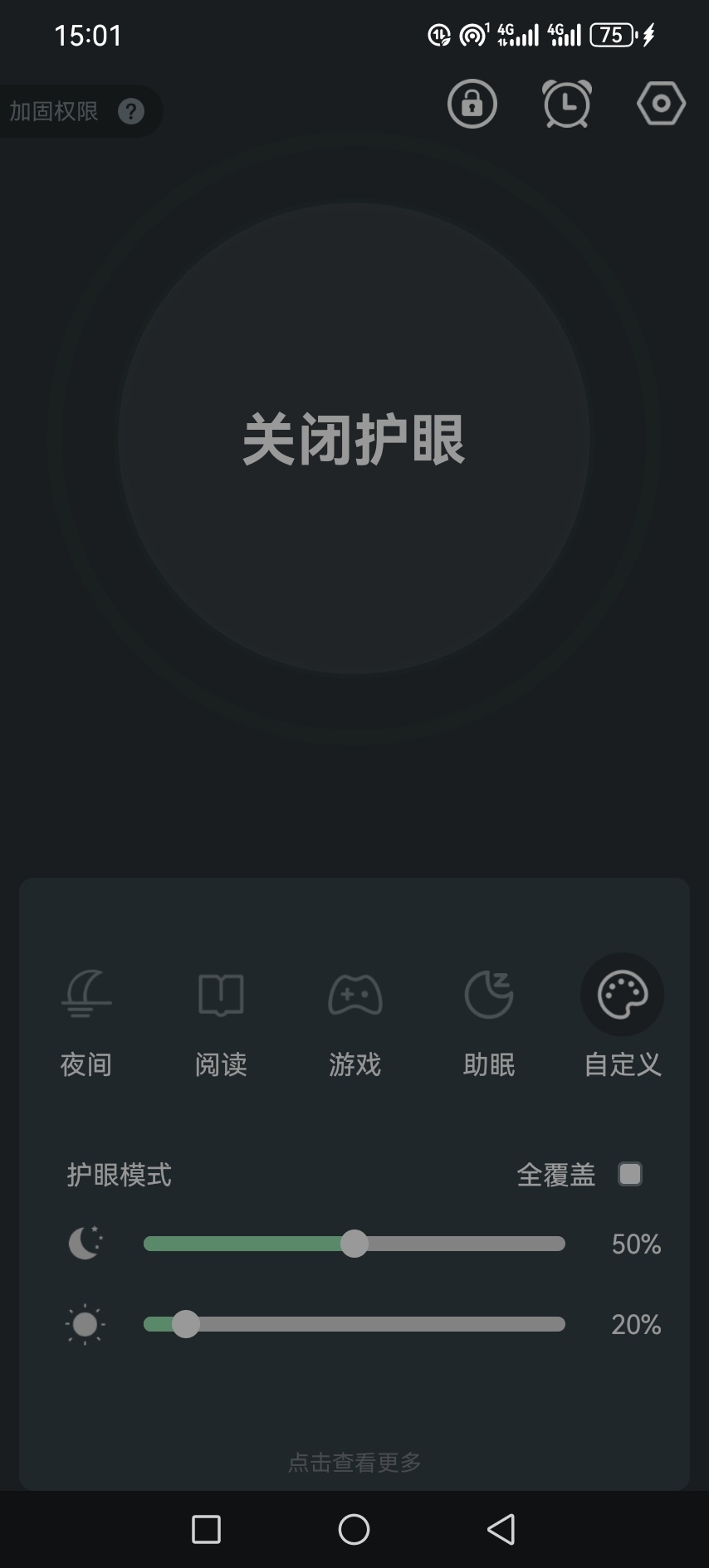Open the lock icon in the top bar
Image resolution: width=709 pixels, height=1568 pixels.
[472, 104]
